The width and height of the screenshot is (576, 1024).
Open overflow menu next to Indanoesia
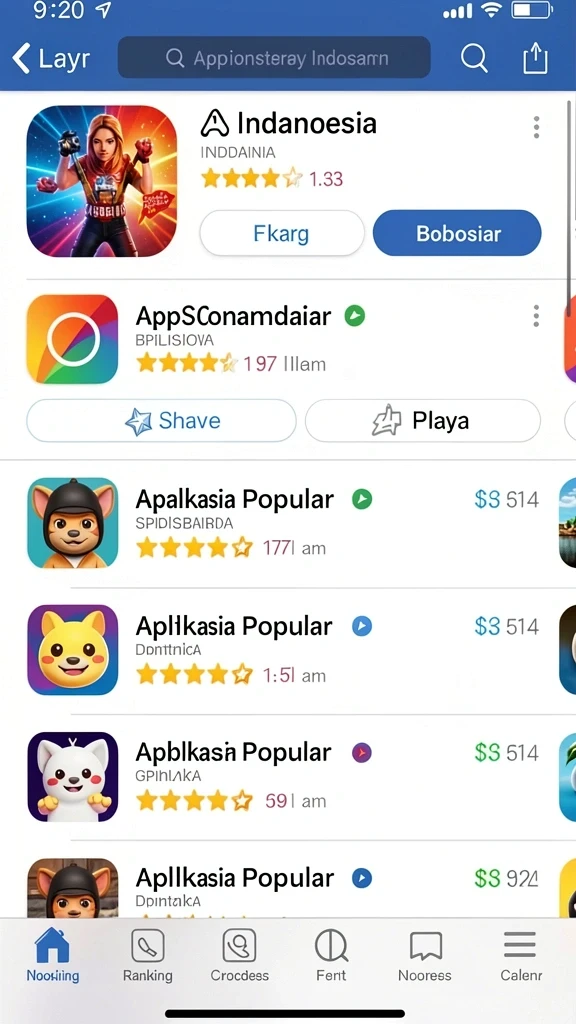(536, 127)
